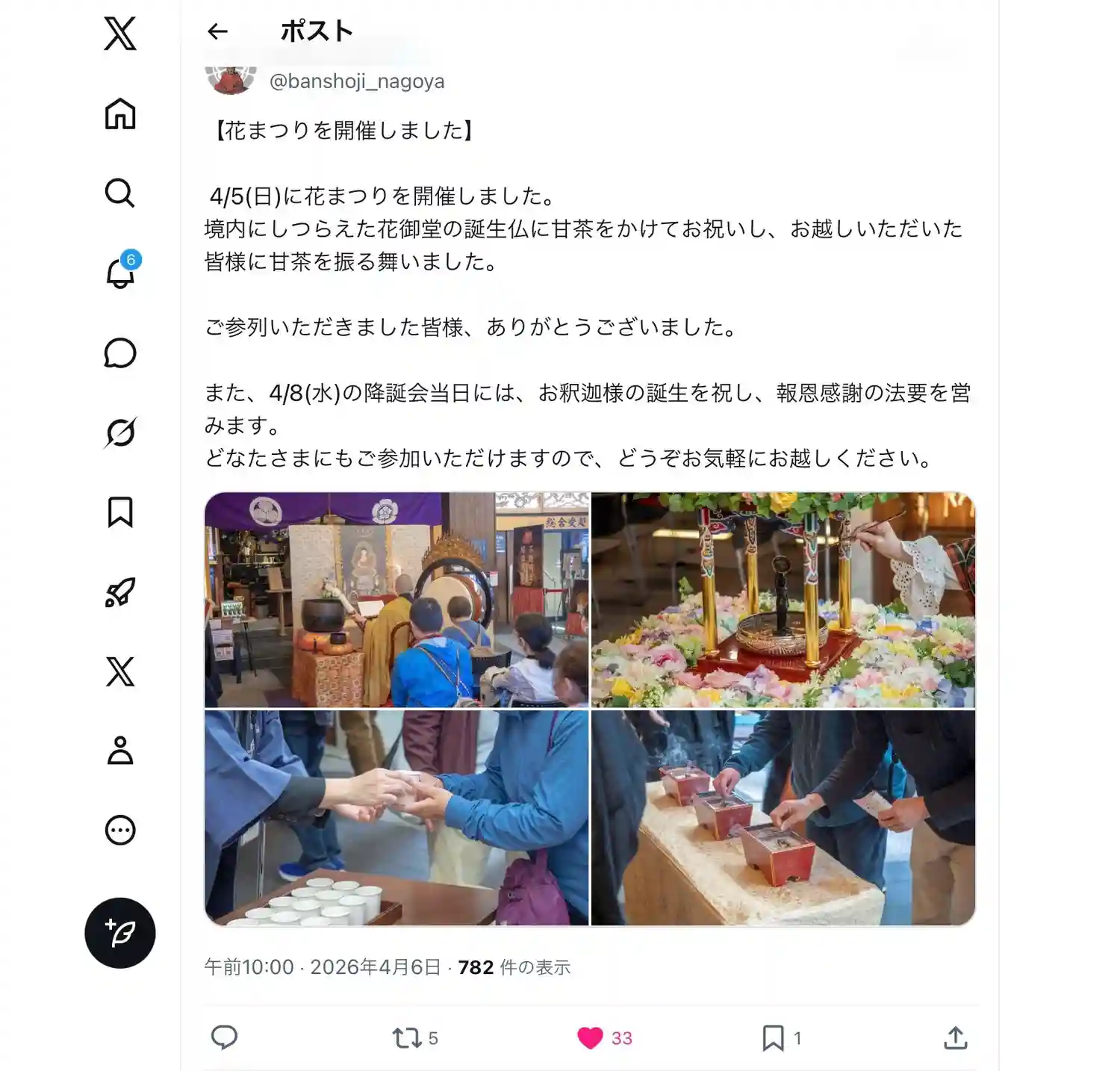1120x1071 pixels.
Task: Unlike the post with the heart icon
Action: [590, 1038]
